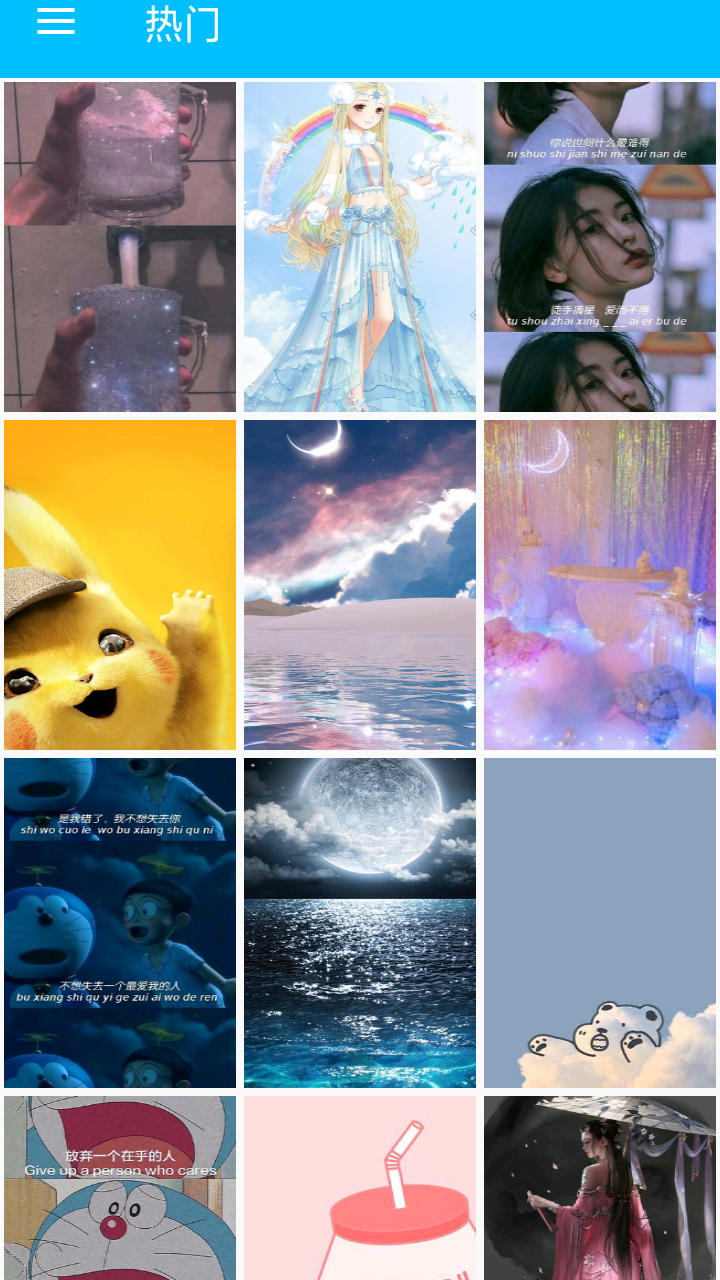Open the Doraemon and Nobita subtitle wallpaper
The width and height of the screenshot is (720, 1280).
(x=120, y=922)
